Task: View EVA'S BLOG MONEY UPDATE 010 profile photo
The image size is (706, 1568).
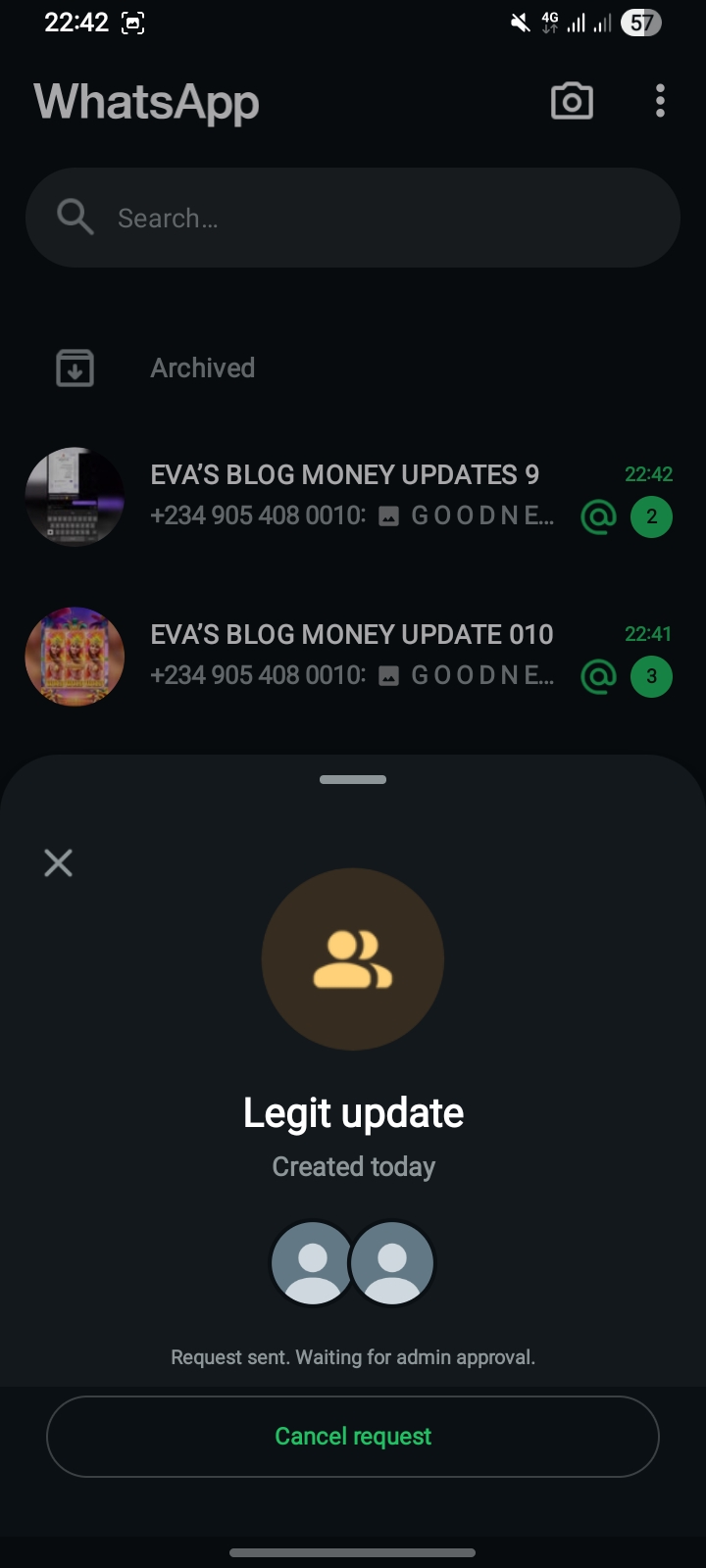Action: 75,656
